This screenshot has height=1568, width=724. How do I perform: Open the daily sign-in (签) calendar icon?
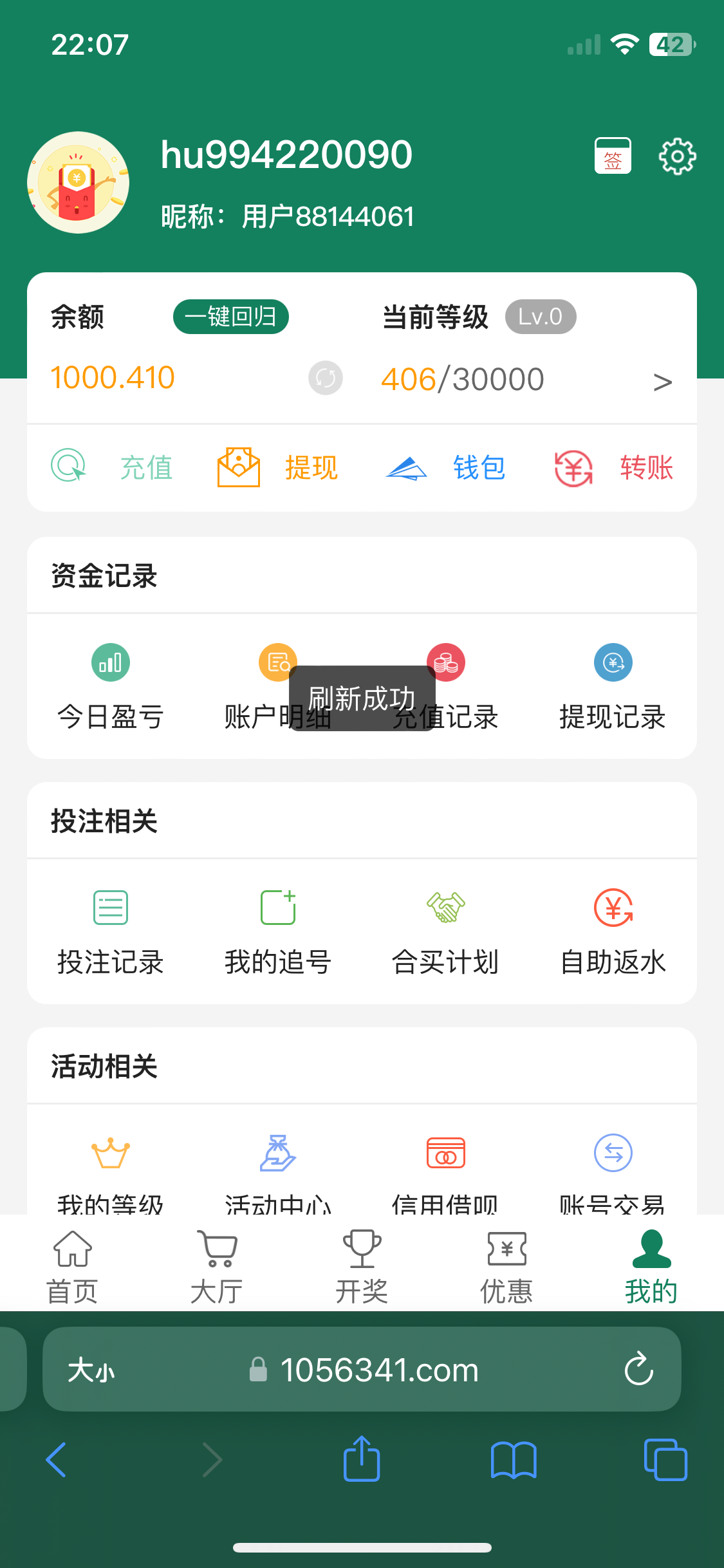(612, 156)
